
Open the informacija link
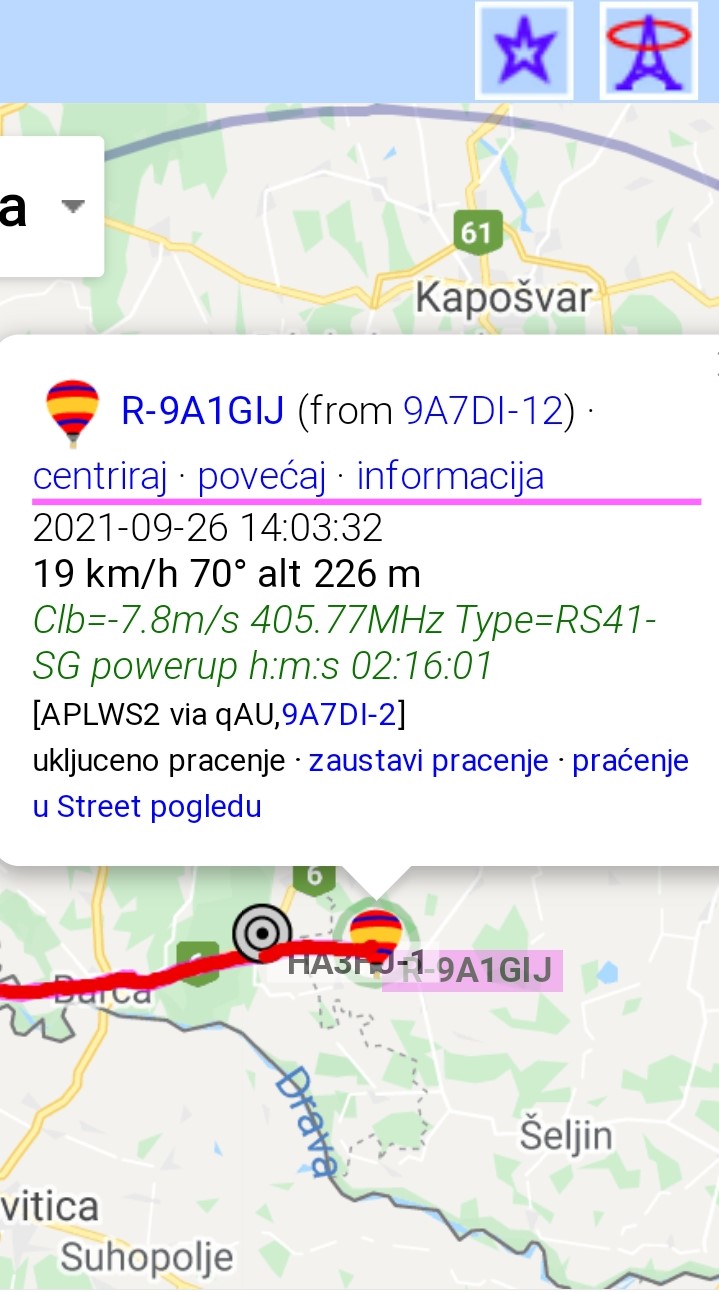(x=450, y=475)
